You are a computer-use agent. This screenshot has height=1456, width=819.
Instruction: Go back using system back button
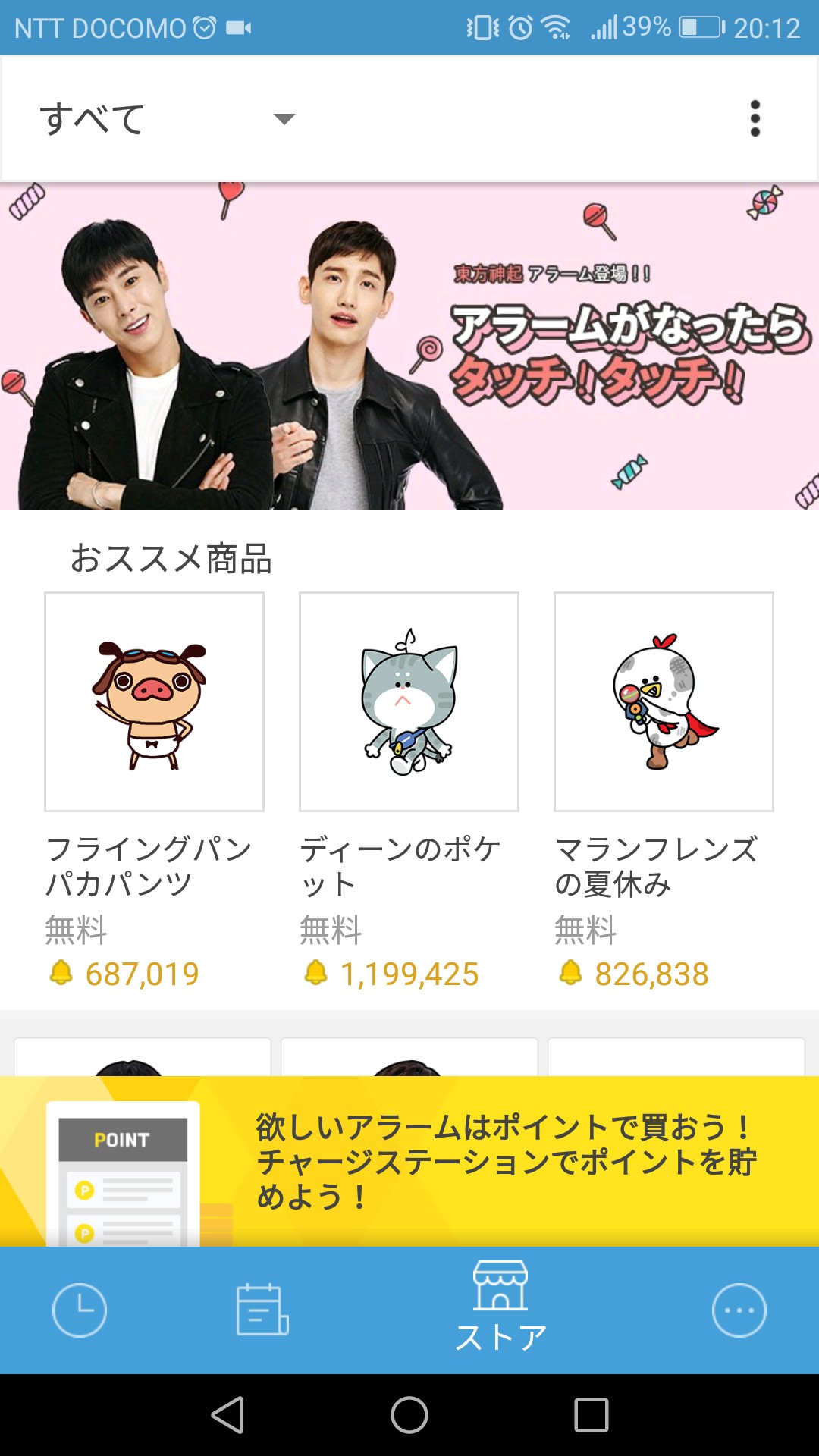pyautogui.click(x=227, y=1415)
